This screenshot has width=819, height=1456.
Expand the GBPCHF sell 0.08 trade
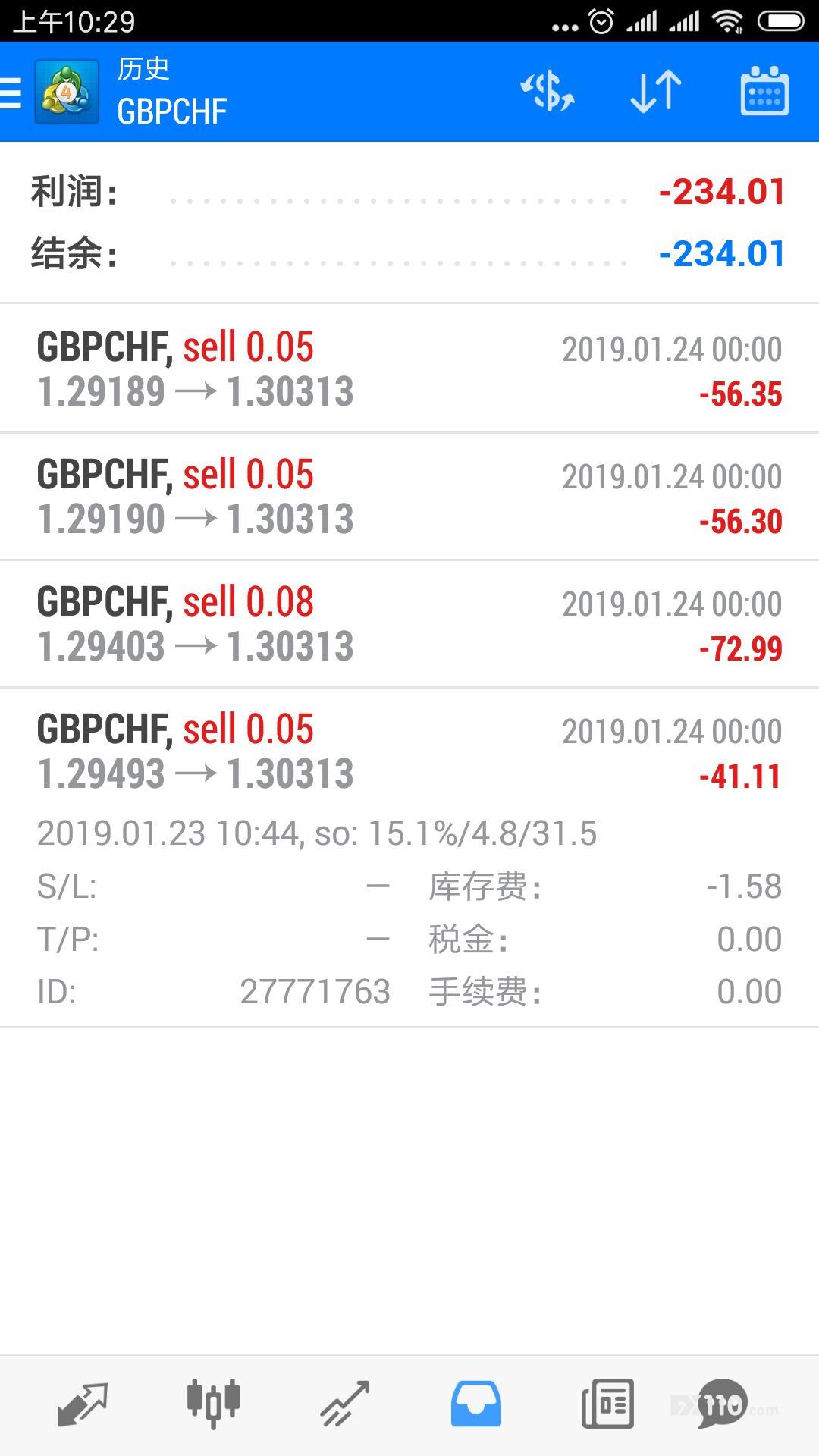tap(409, 624)
